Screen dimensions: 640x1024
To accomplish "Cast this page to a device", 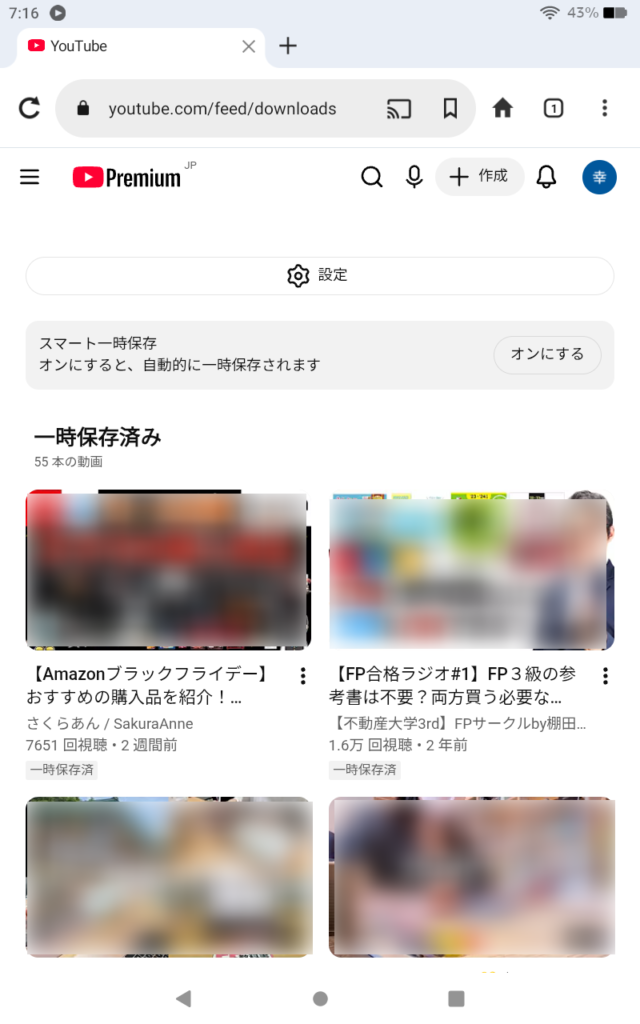I will point(399,109).
